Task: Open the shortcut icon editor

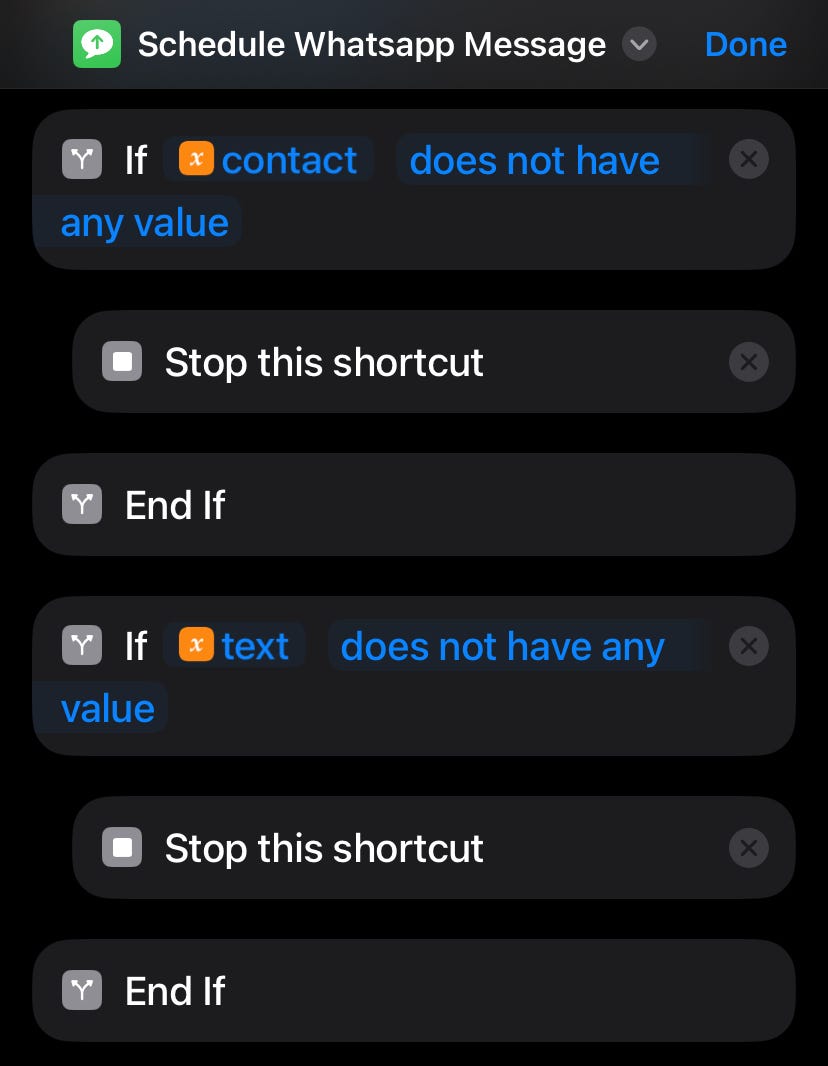Action: point(97,45)
